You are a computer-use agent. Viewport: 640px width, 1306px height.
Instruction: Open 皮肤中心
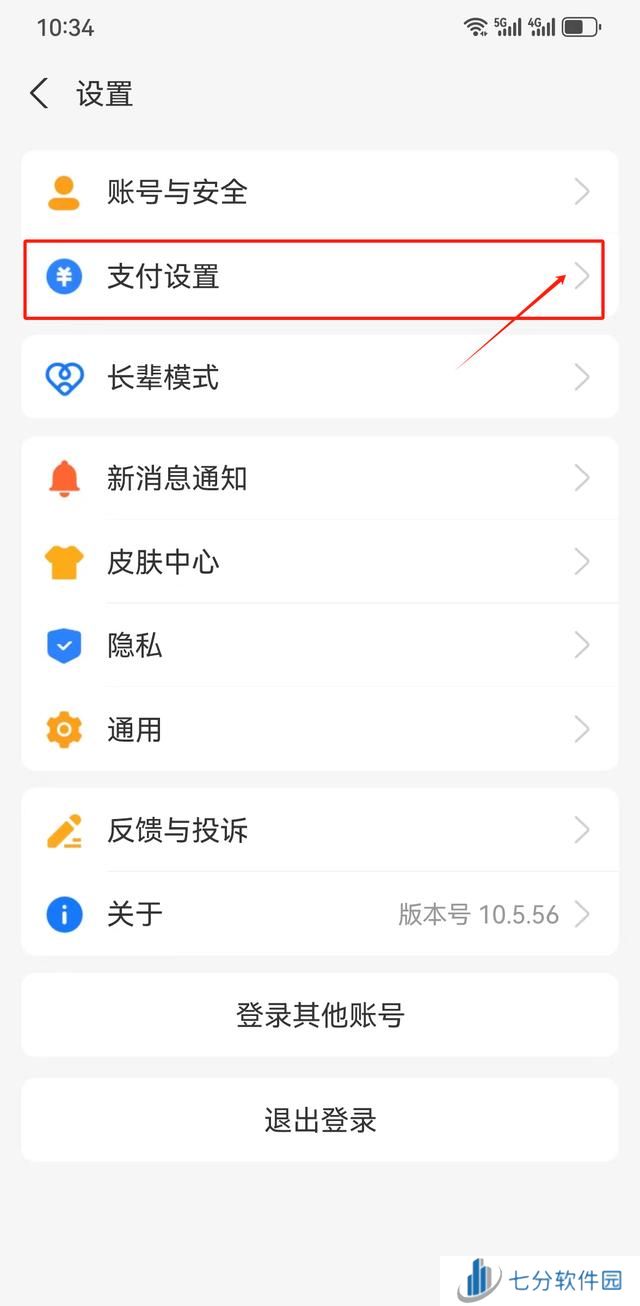point(320,562)
